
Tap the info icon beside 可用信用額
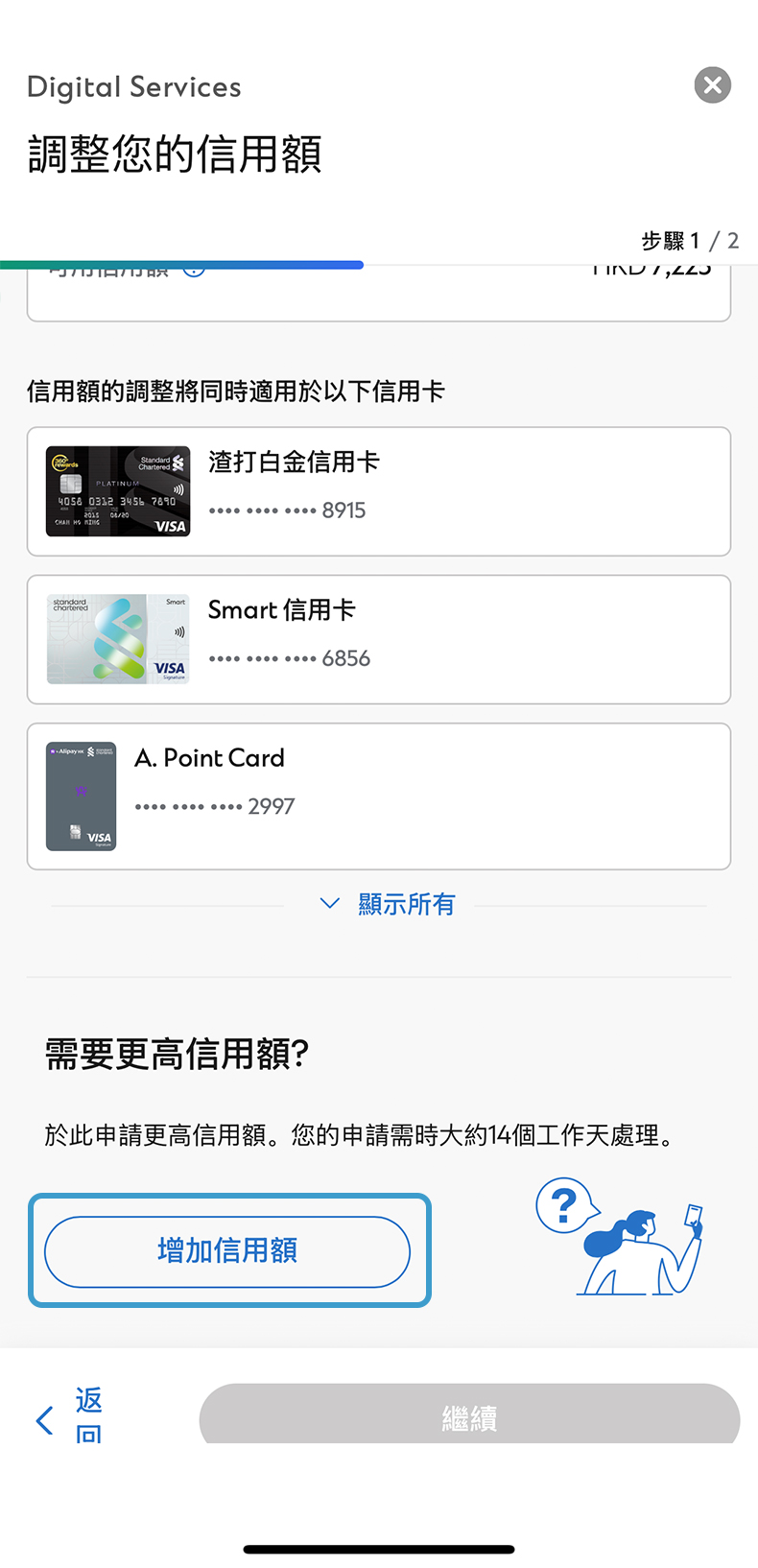tap(193, 269)
